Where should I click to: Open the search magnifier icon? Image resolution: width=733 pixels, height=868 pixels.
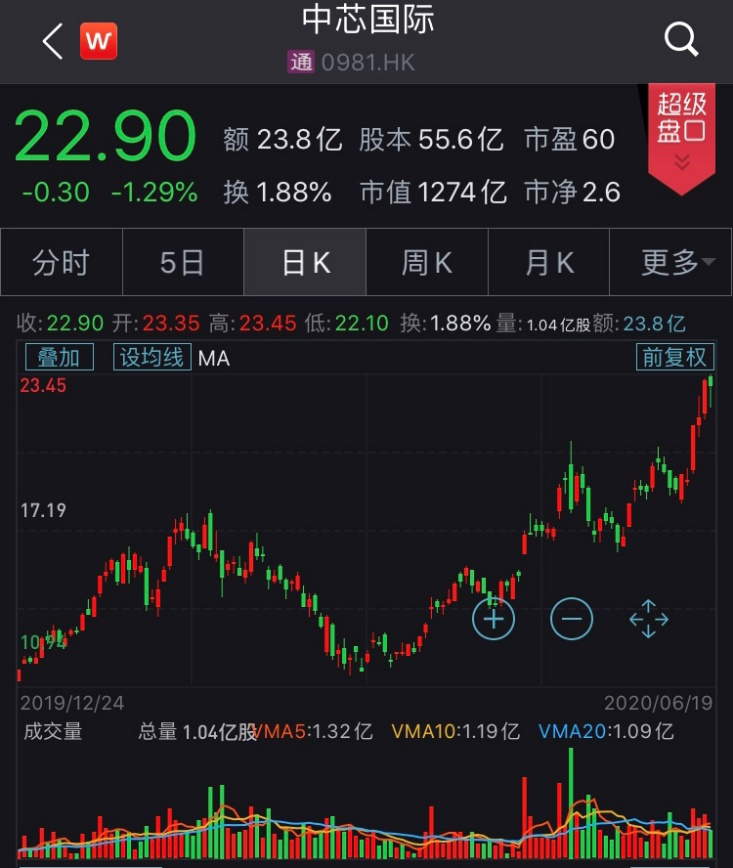681,40
